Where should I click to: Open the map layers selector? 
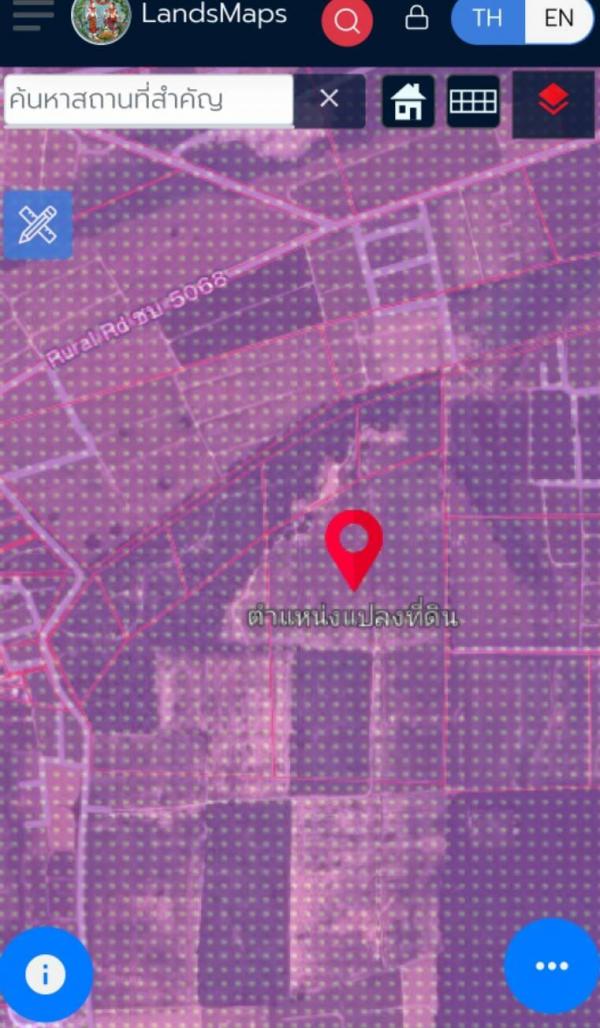[553, 101]
